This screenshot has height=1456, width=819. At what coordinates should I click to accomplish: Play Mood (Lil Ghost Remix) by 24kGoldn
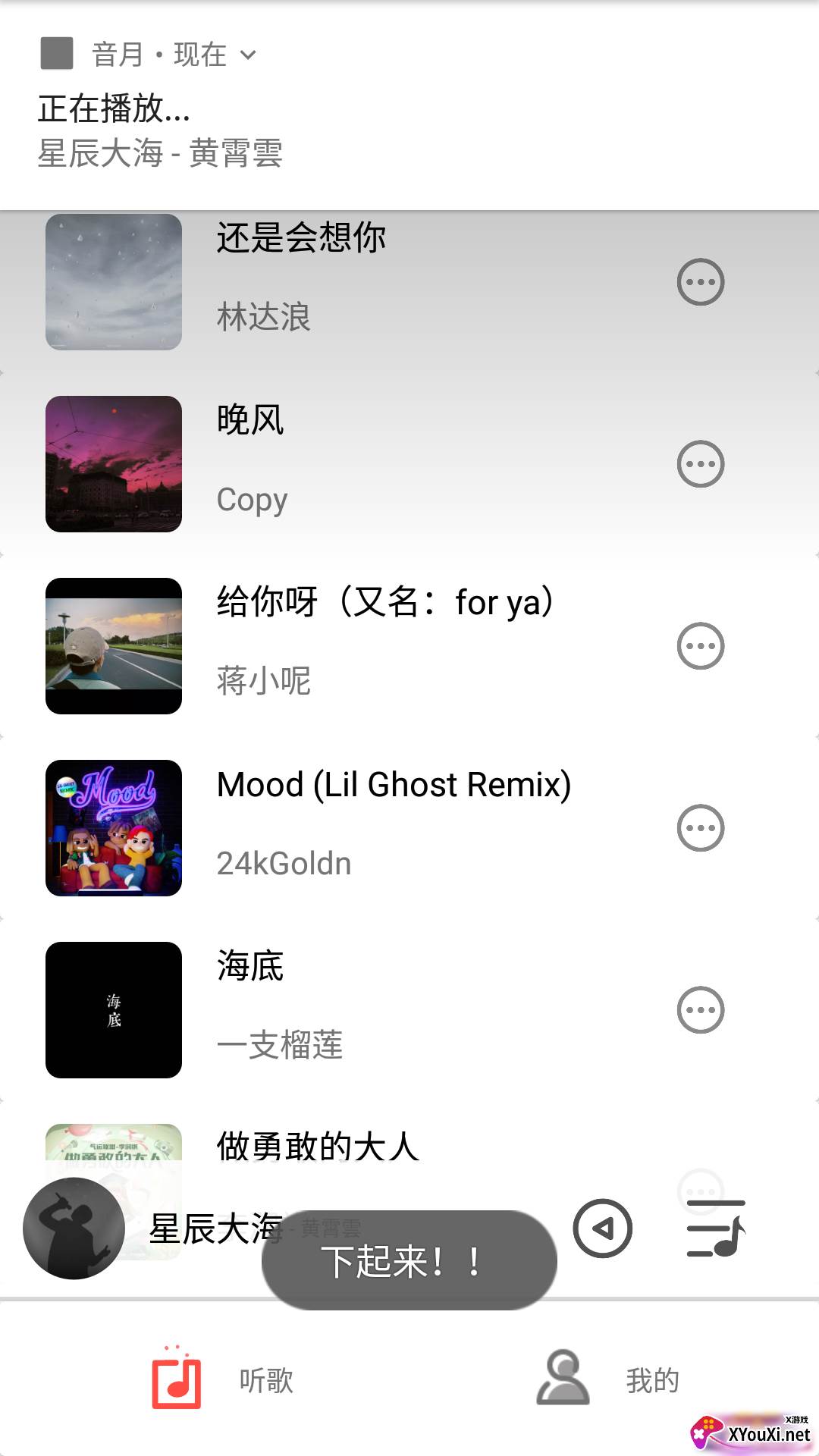click(x=379, y=827)
